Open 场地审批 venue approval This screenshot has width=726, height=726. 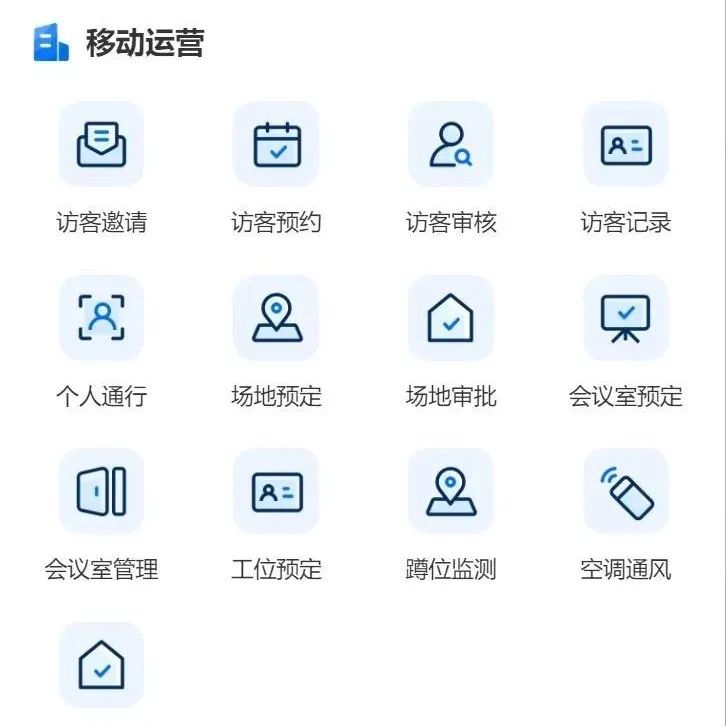(x=451, y=319)
